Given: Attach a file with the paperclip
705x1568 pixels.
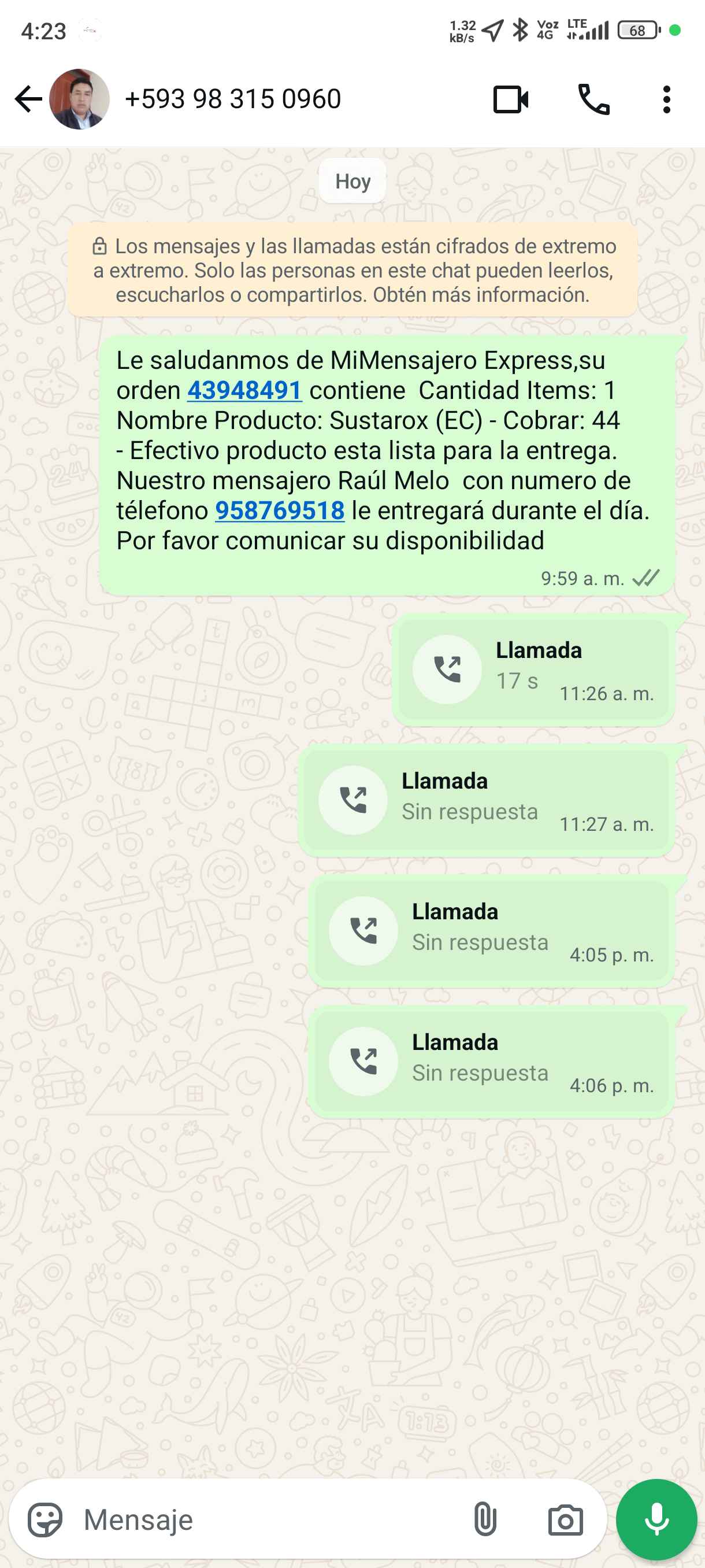Looking at the screenshot, I should (x=485, y=1520).
